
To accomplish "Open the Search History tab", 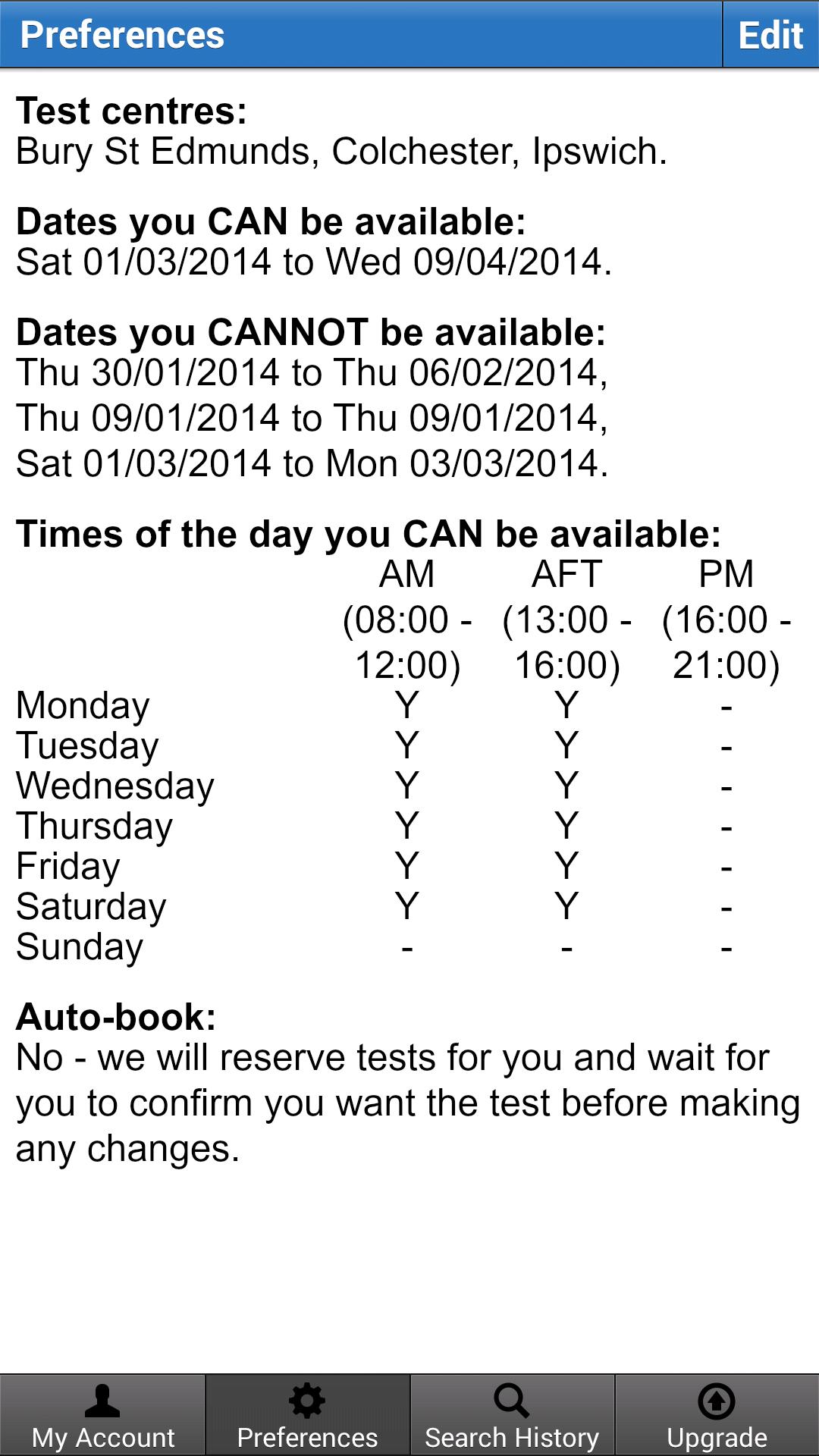I will coord(512,1415).
